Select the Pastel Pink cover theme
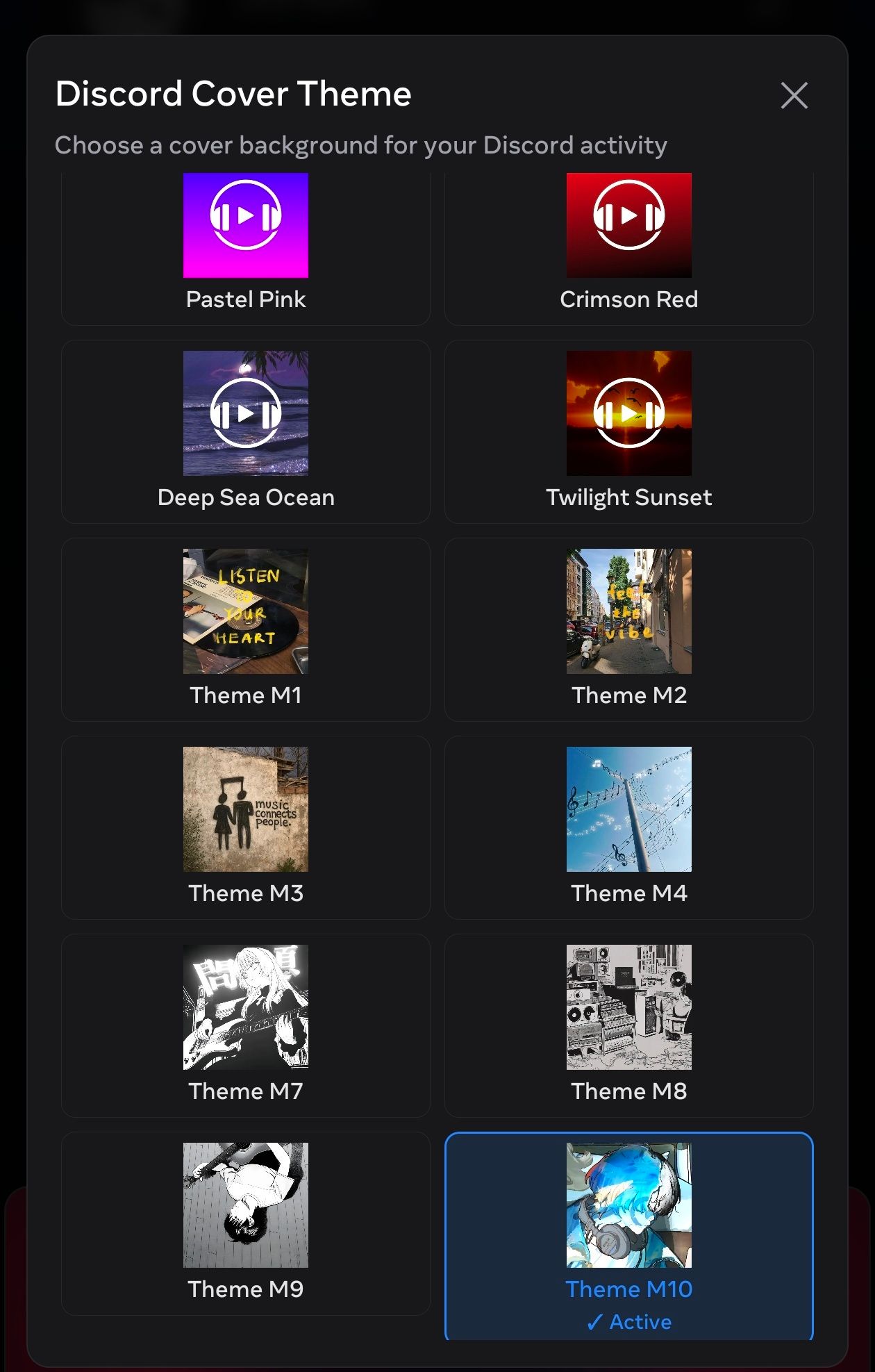875x1372 pixels. coord(245,248)
